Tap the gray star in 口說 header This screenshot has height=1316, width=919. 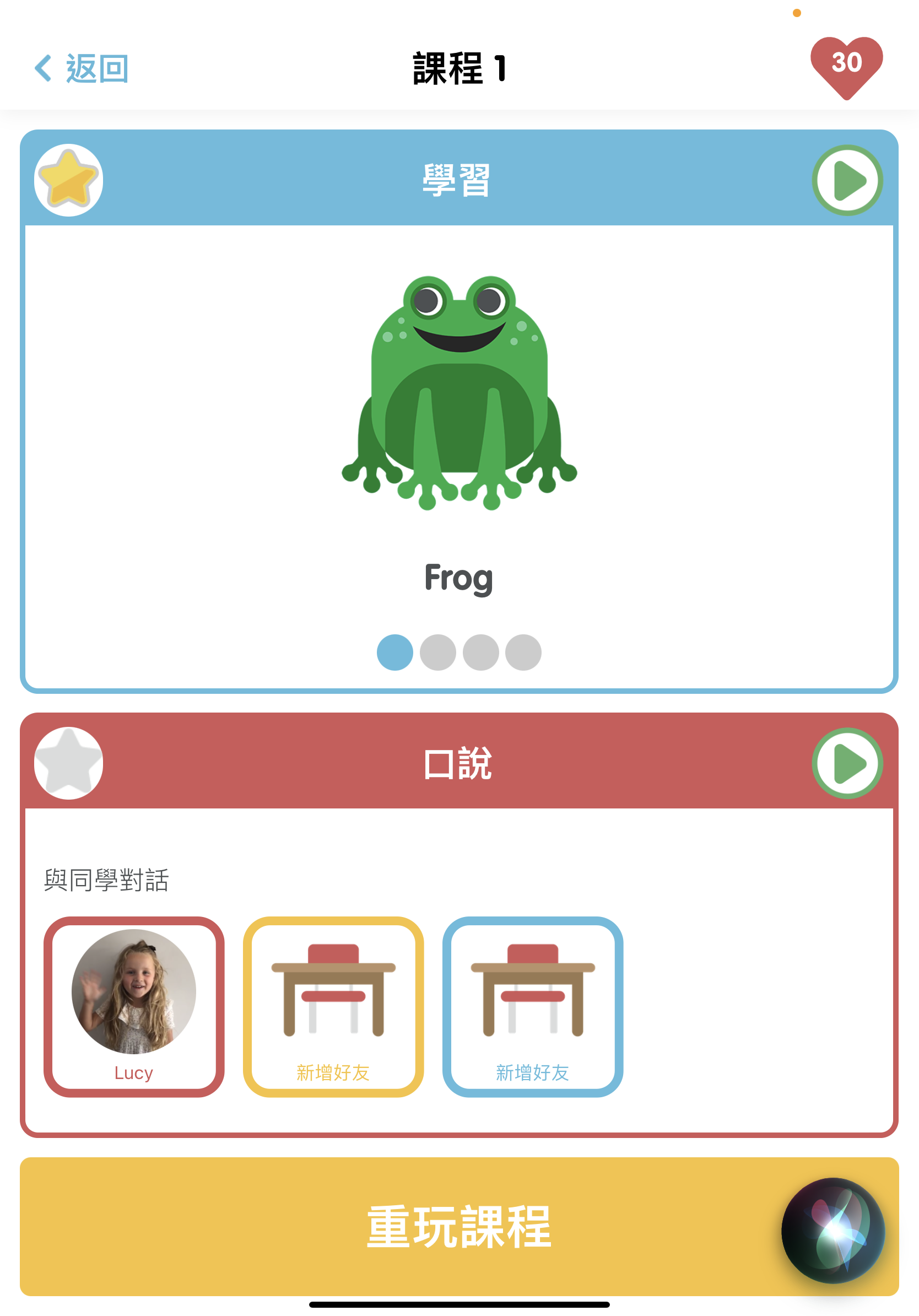coord(69,763)
